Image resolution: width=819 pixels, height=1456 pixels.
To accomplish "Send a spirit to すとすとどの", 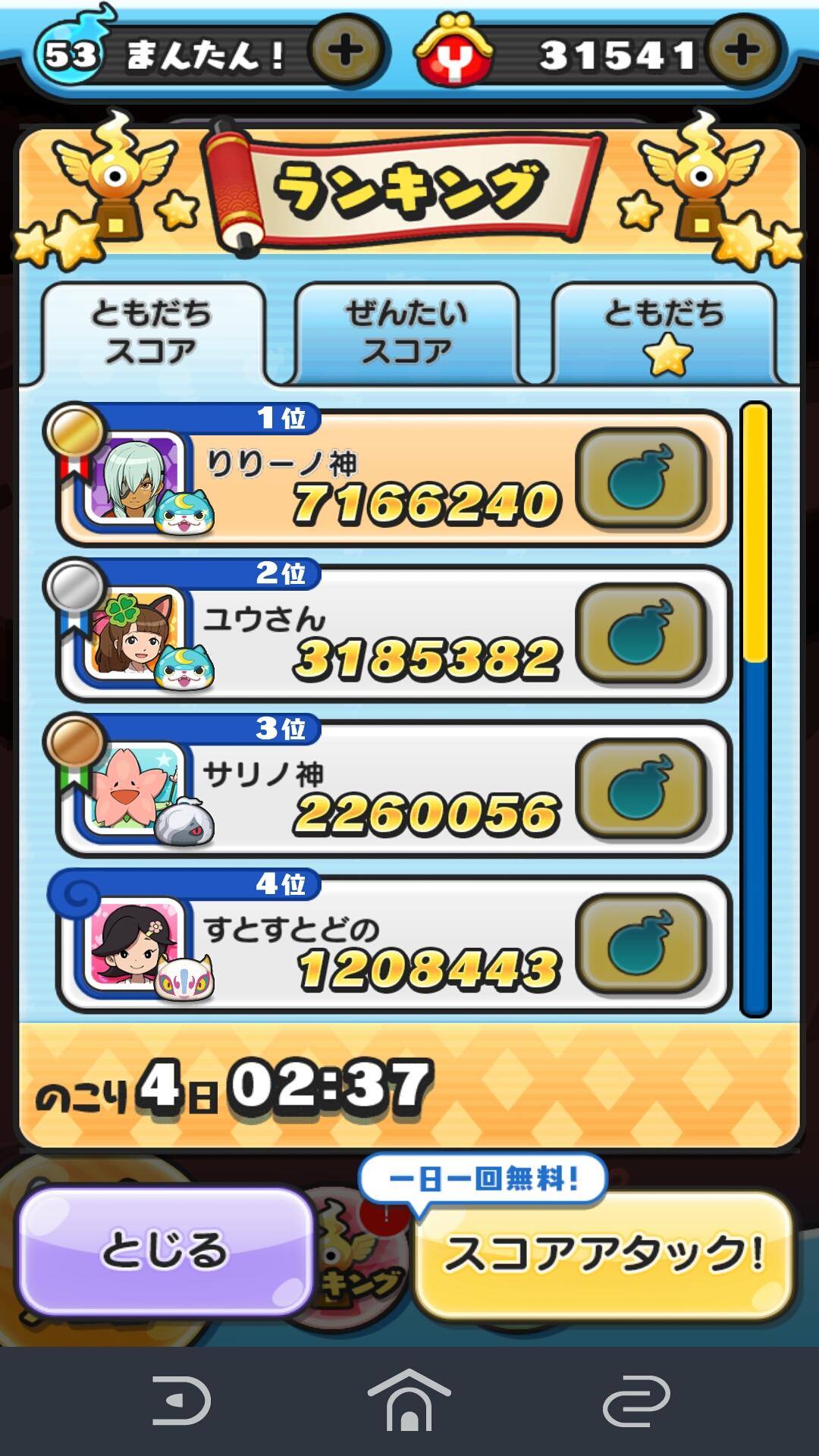I will tap(642, 943).
